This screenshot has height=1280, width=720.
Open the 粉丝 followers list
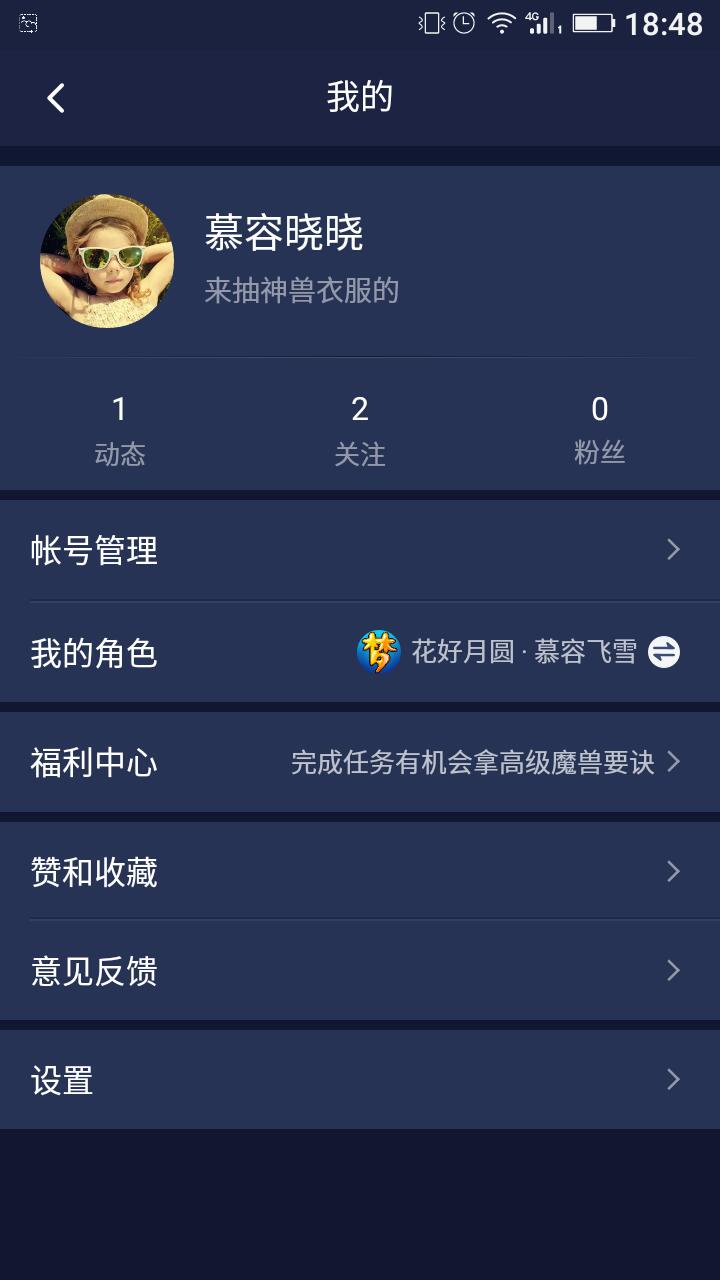(600, 430)
